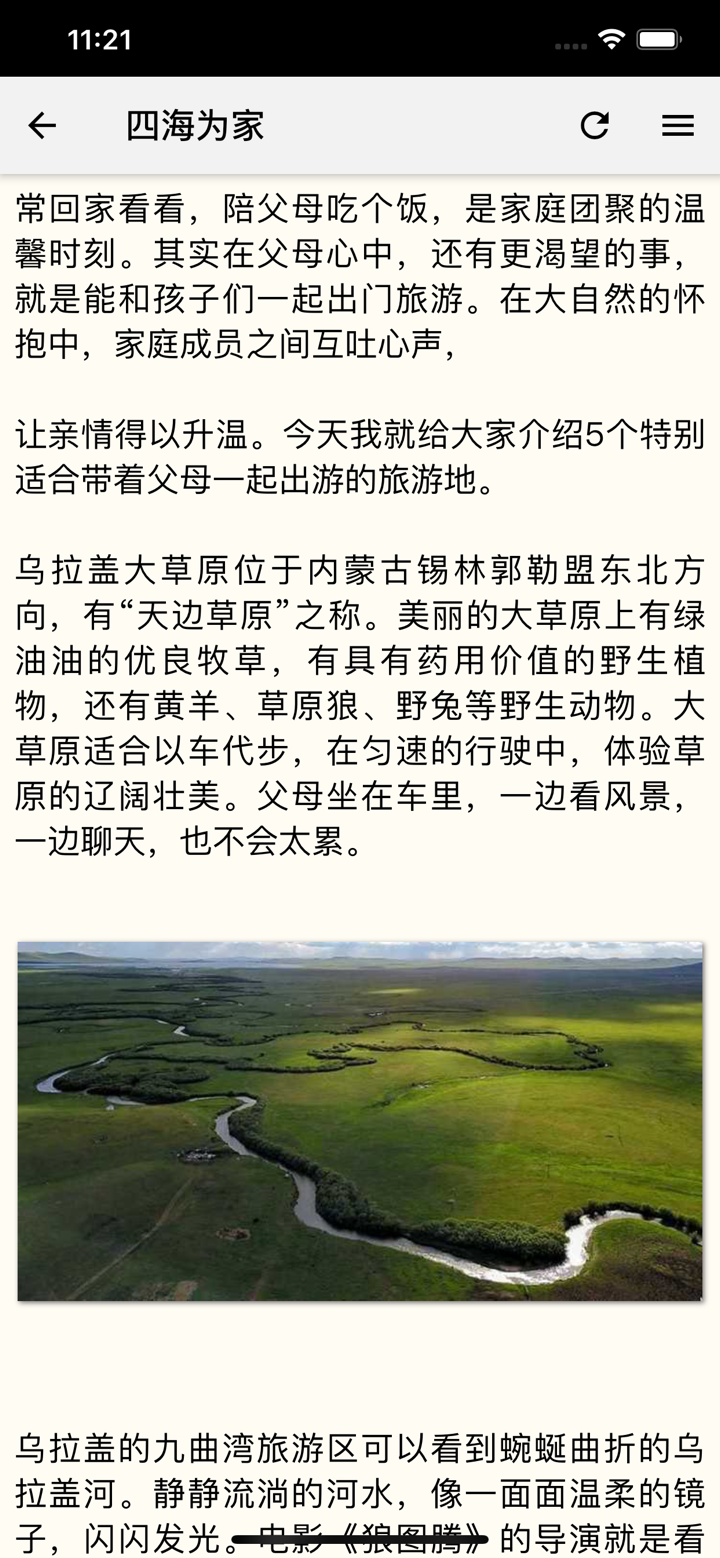The height and width of the screenshot is (1558, 720).
Task: Tap the toolbar area at the top
Action: (360, 125)
